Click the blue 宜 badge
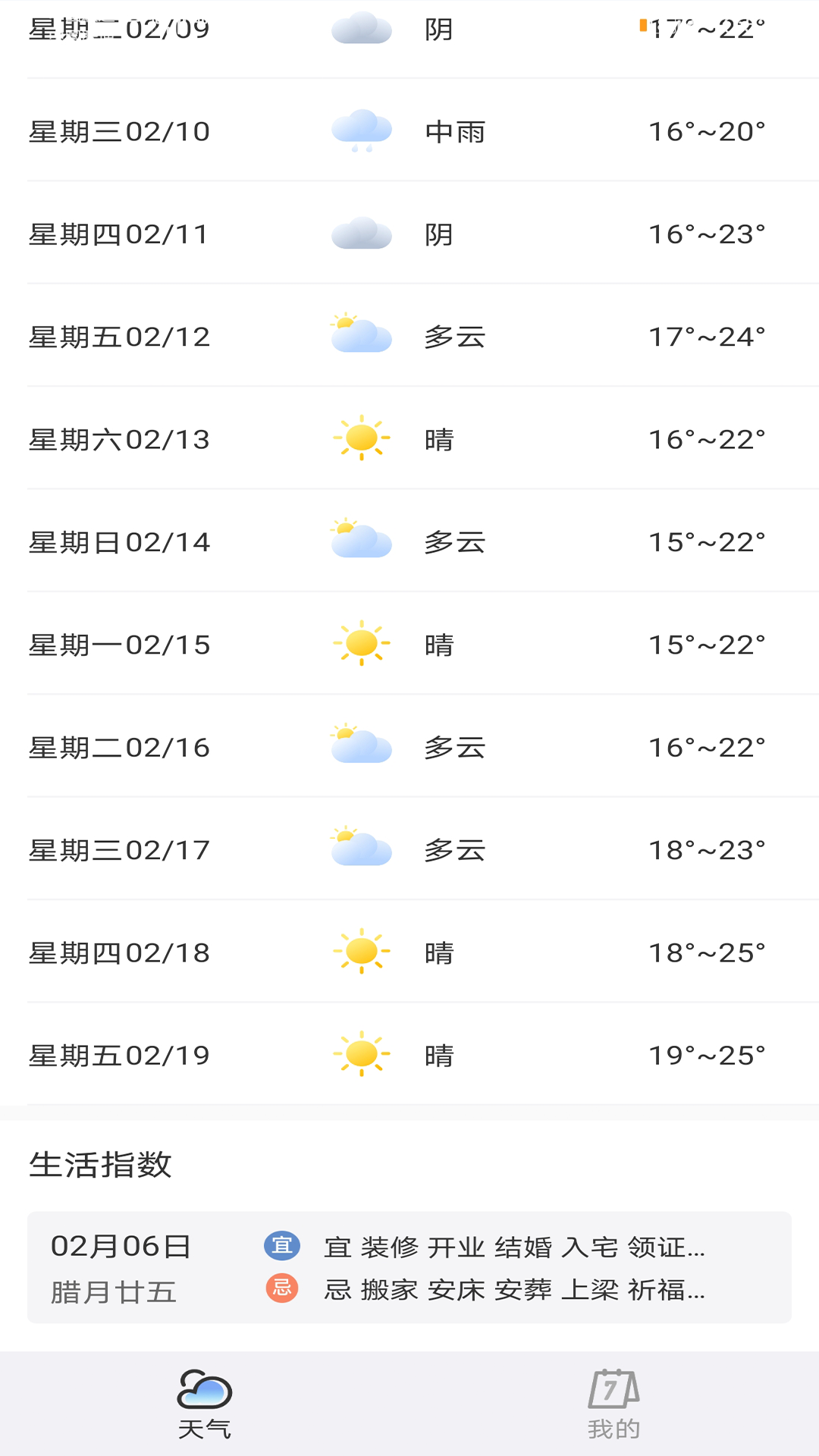Image resolution: width=819 pixels, height=1456 pixels. point(281,1243)
